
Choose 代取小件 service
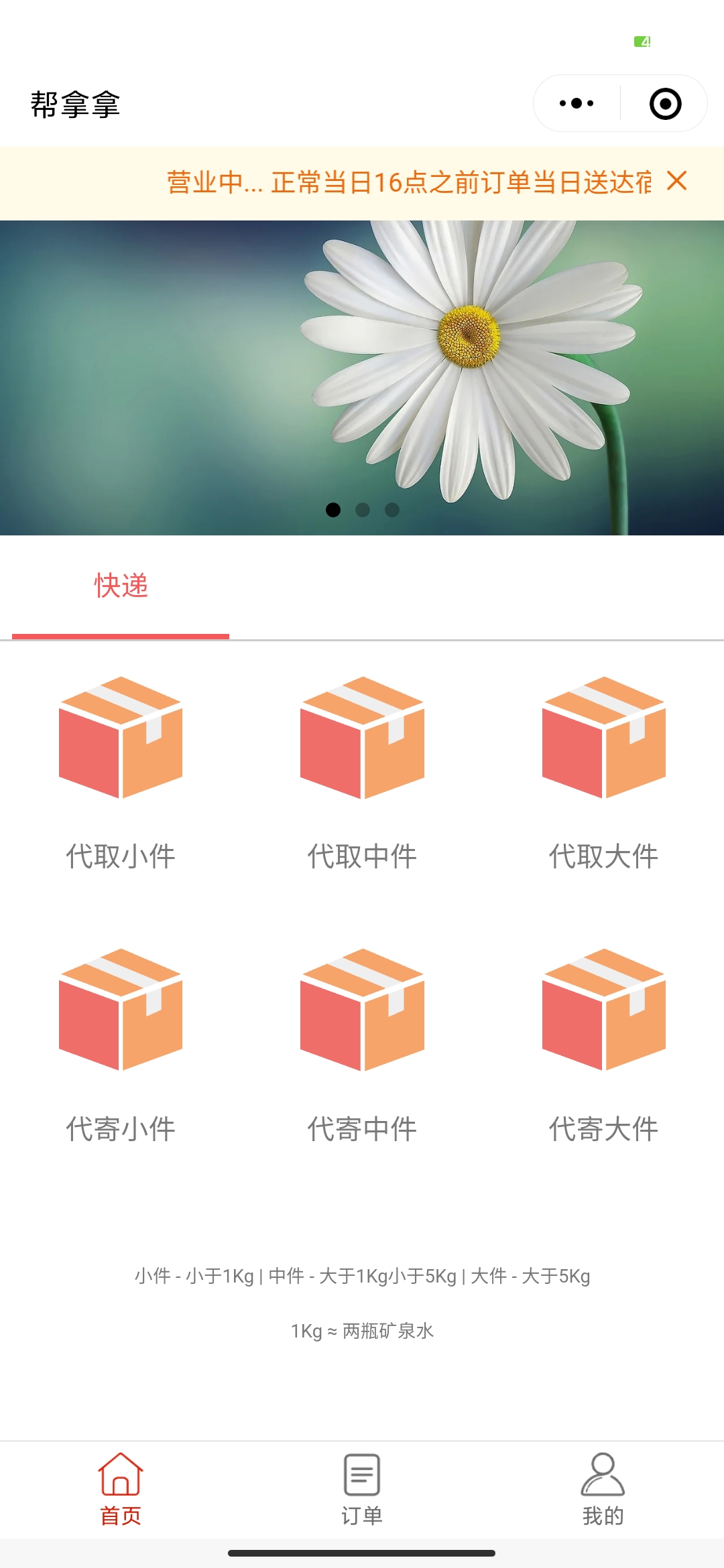(x=121, y=774)
